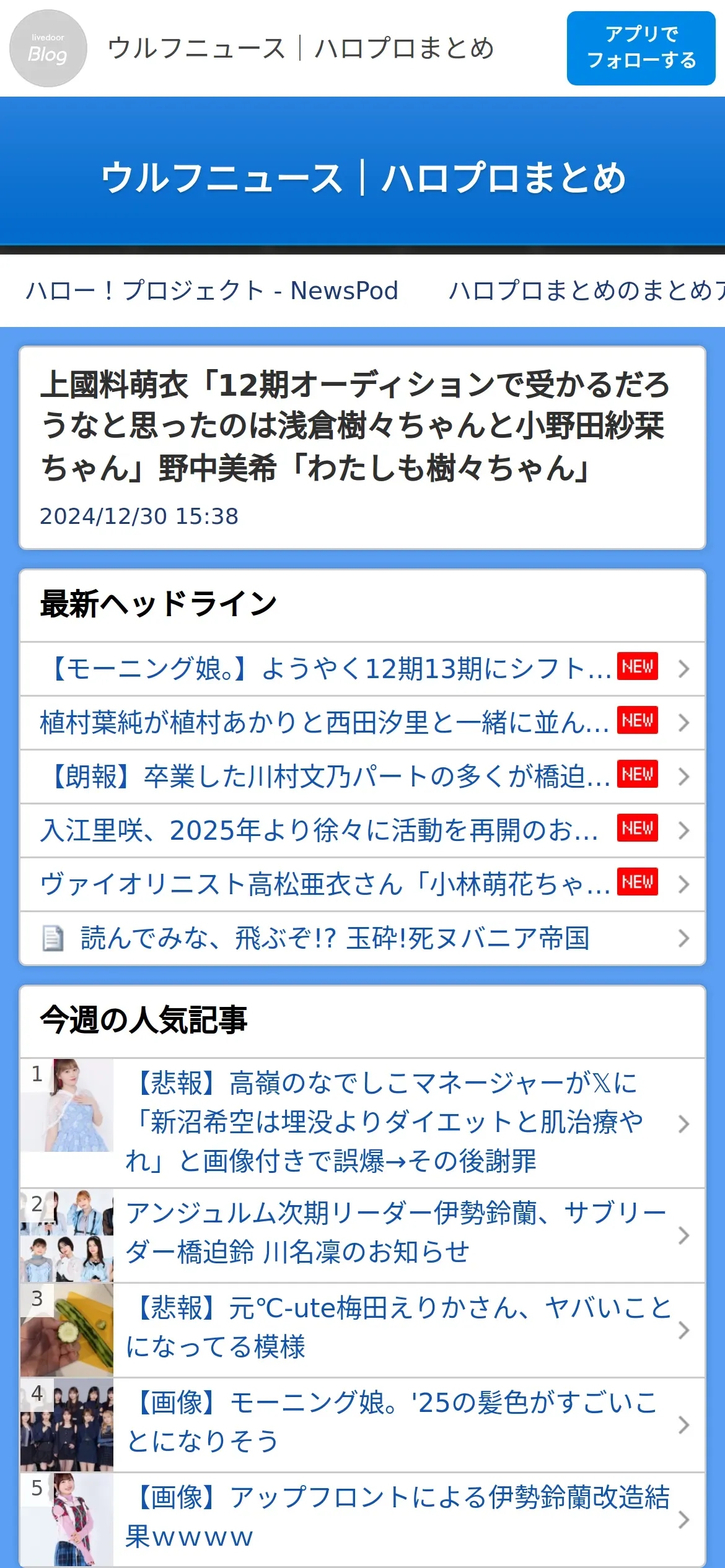Open ハロプロまとめのまとめ link
Screen dimensions: 725x1568
tap(586, 290)
